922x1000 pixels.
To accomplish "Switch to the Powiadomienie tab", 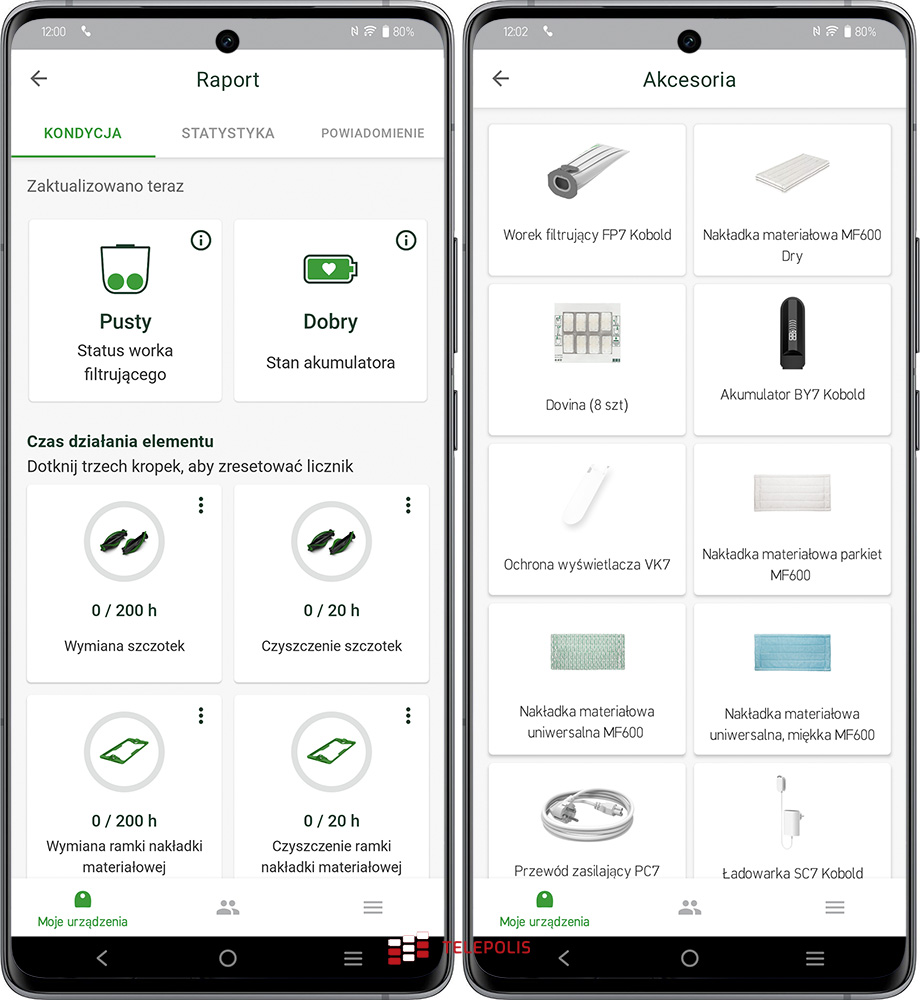I will (x=372, y=133).
